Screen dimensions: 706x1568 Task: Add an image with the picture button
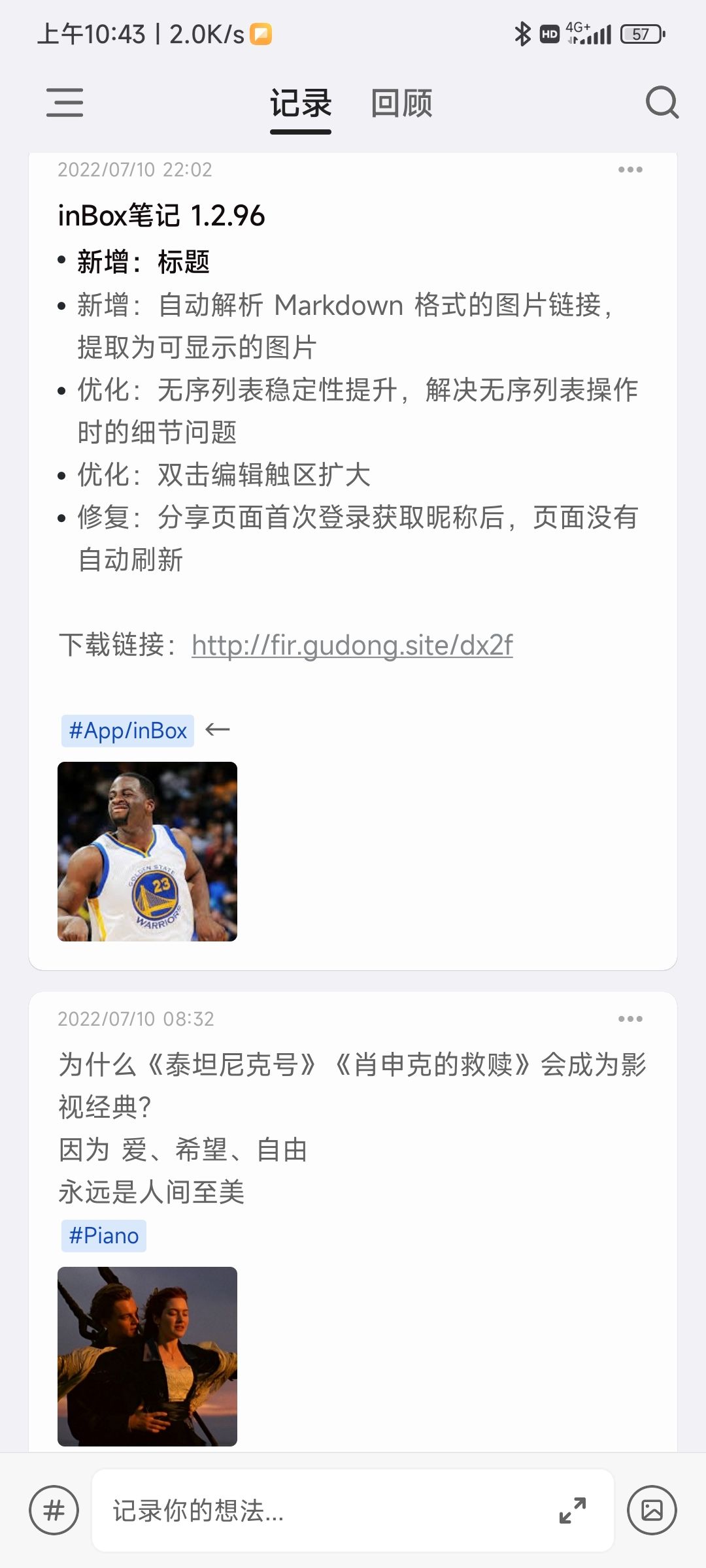(x=652, y=1511)
